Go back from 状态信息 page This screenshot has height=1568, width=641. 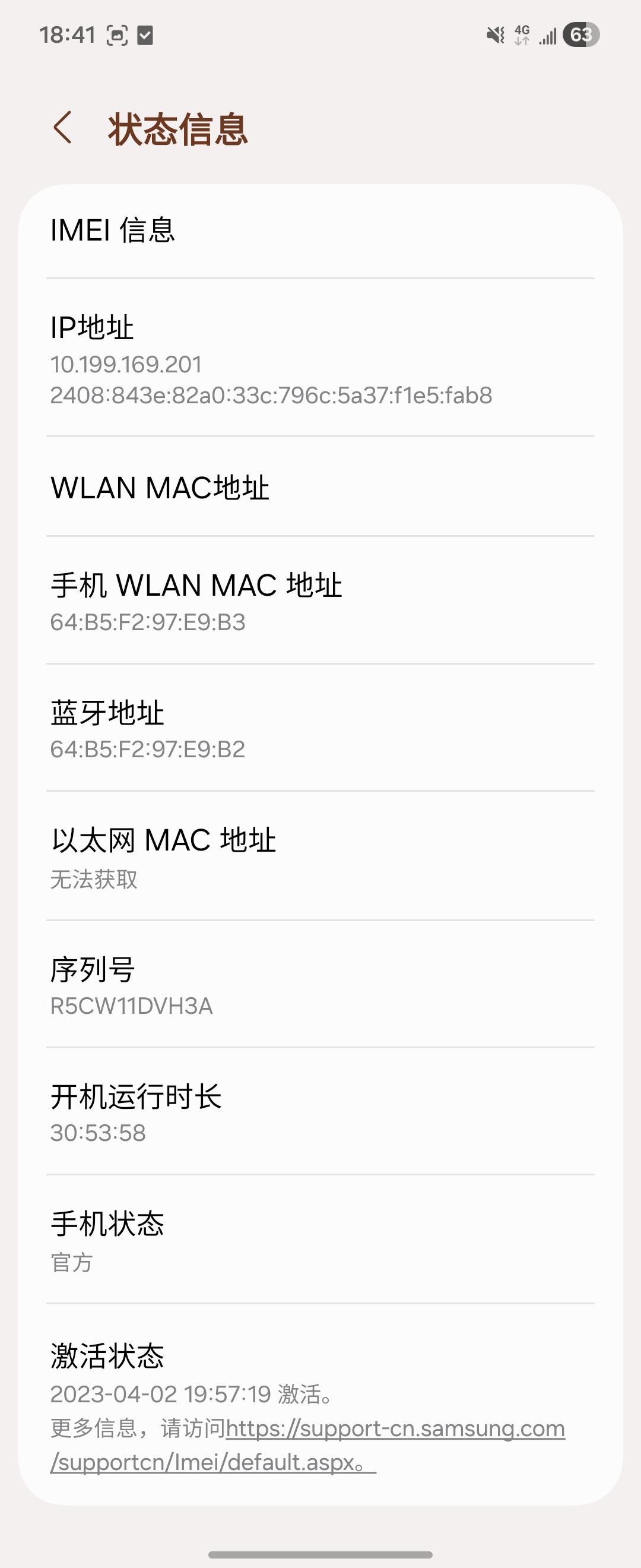tap(64, 128)
